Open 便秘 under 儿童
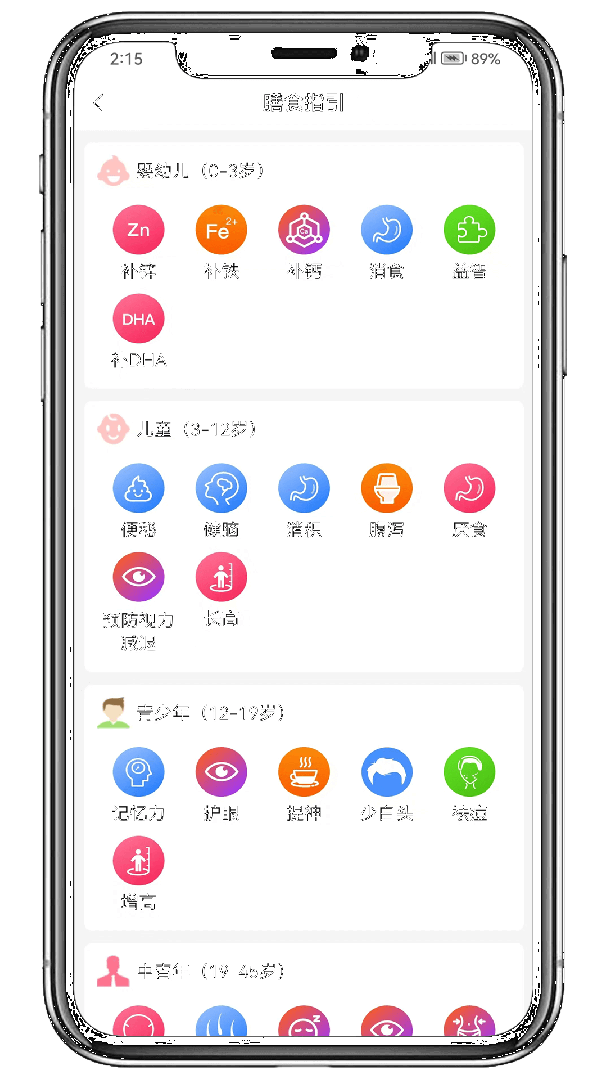 [x=138, y=489]
